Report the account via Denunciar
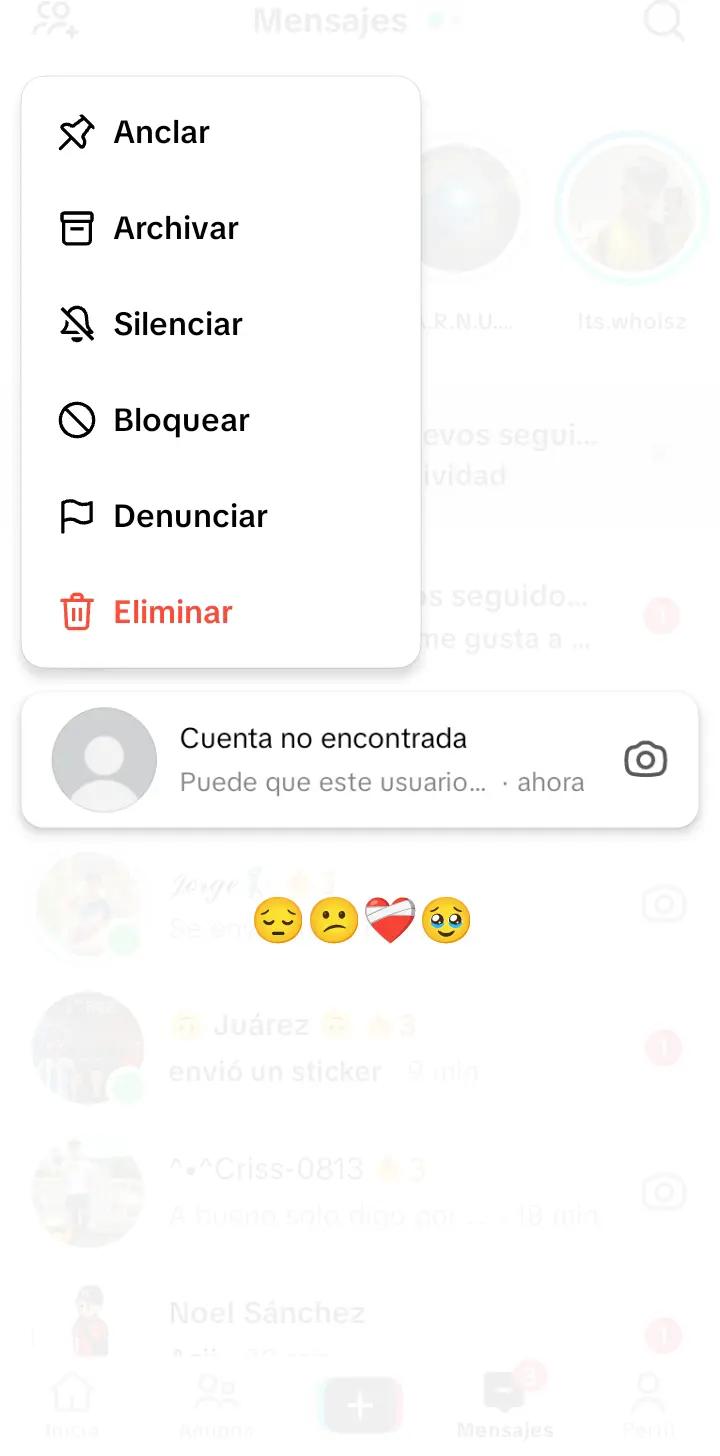The height and width of the screenshot is (1456, 720). (x=220, y=516)
